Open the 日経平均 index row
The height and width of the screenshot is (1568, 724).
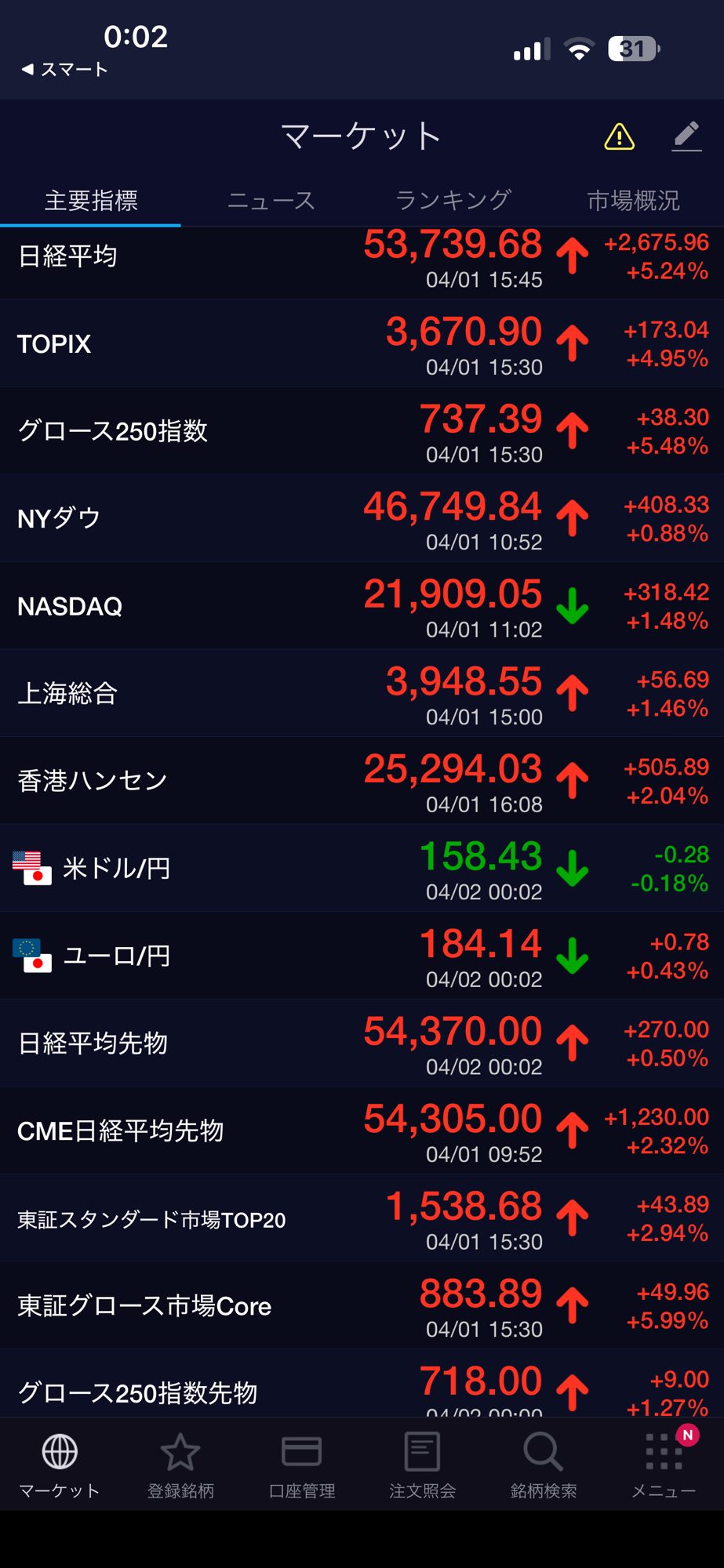coord(362,257)
